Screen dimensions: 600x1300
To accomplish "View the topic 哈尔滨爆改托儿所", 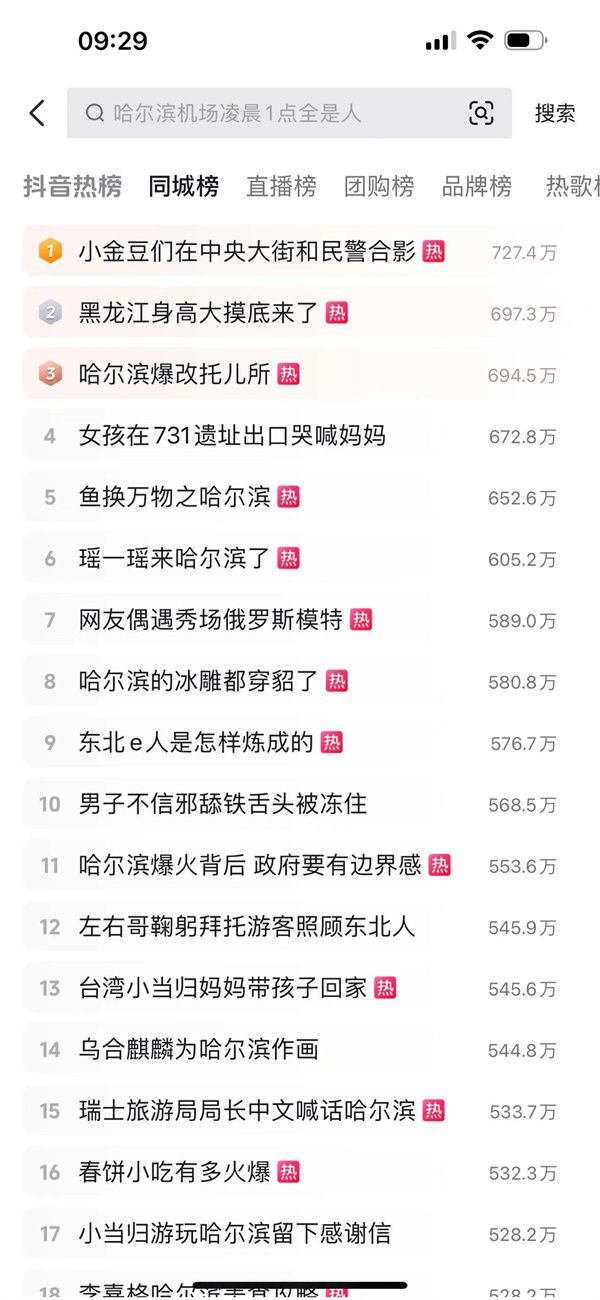I will [x=292, y=375].
